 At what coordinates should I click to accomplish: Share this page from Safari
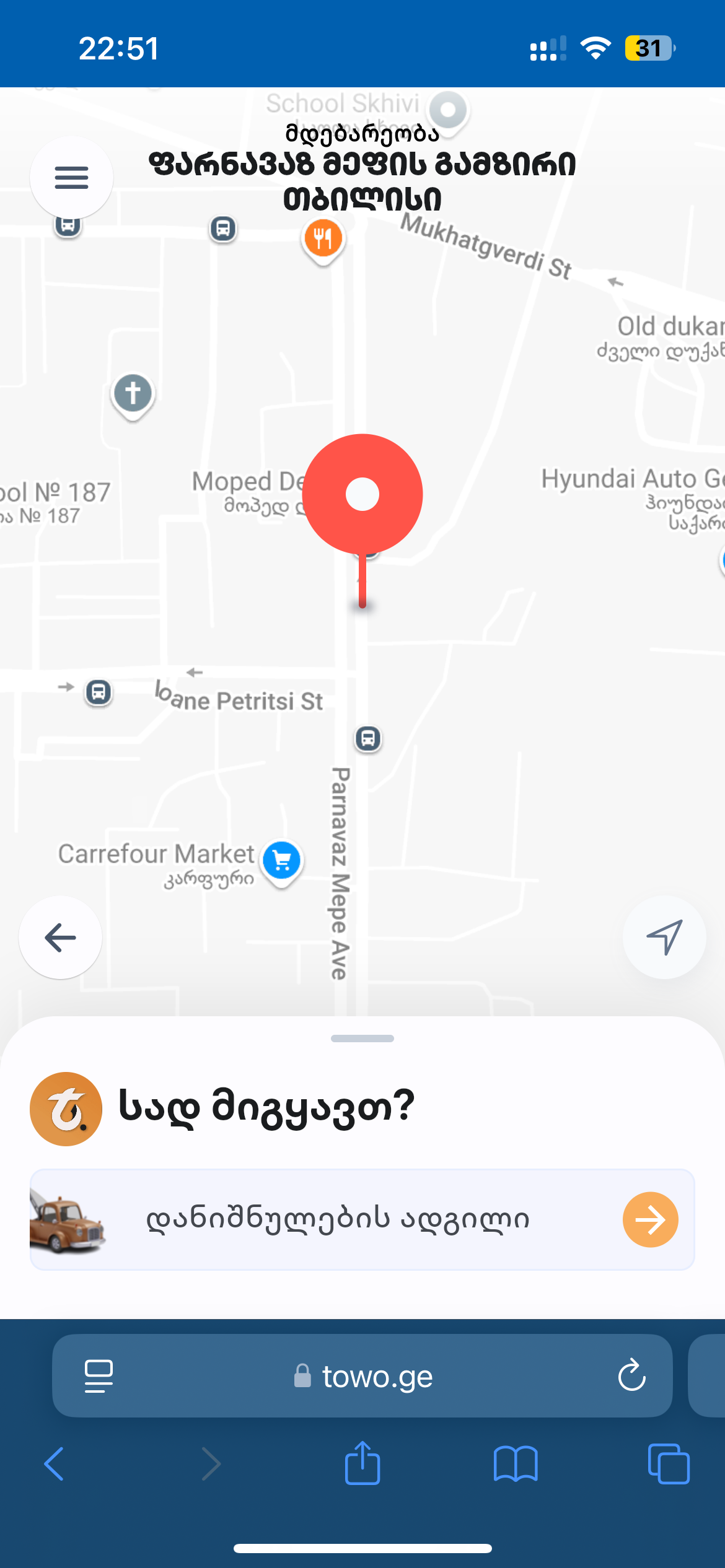362,1464
